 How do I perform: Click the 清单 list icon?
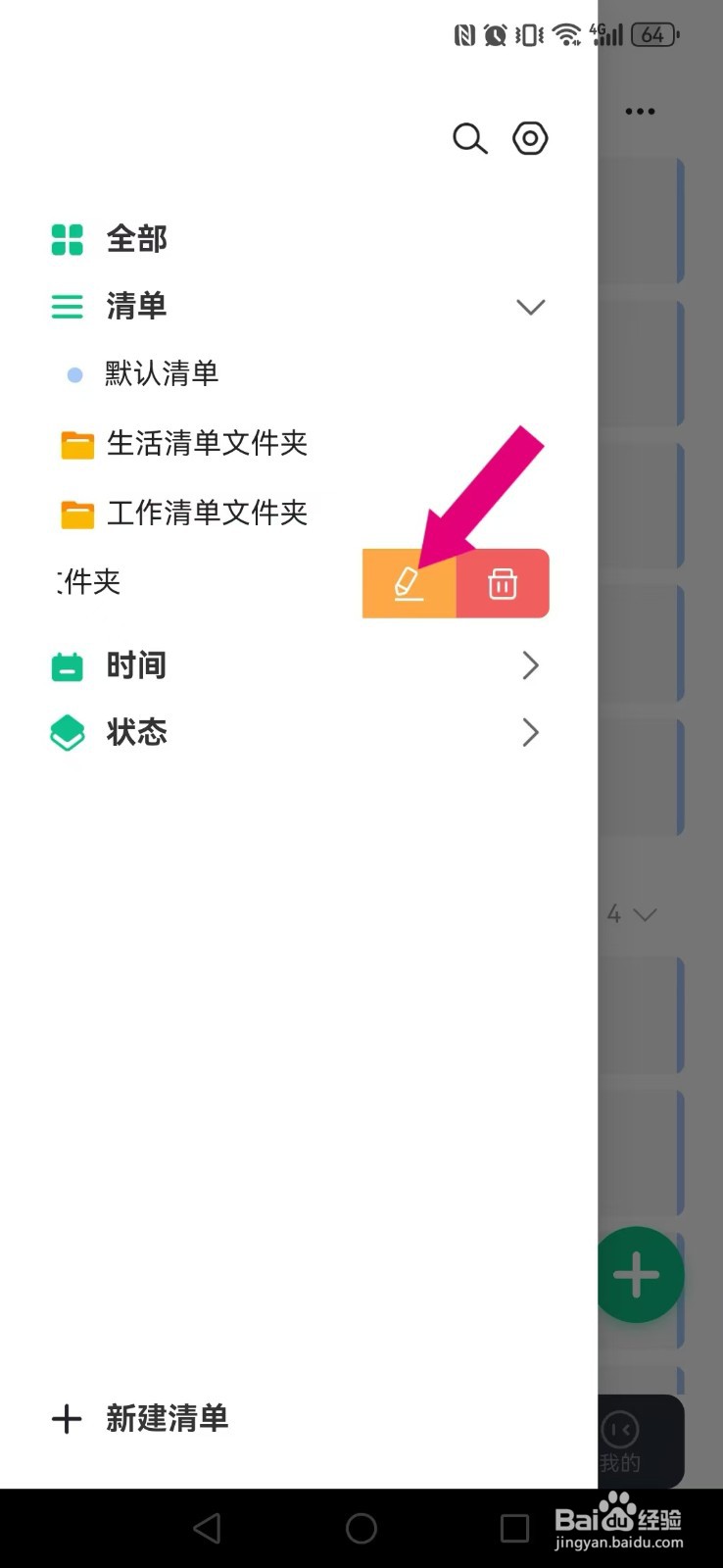(67, 306)
